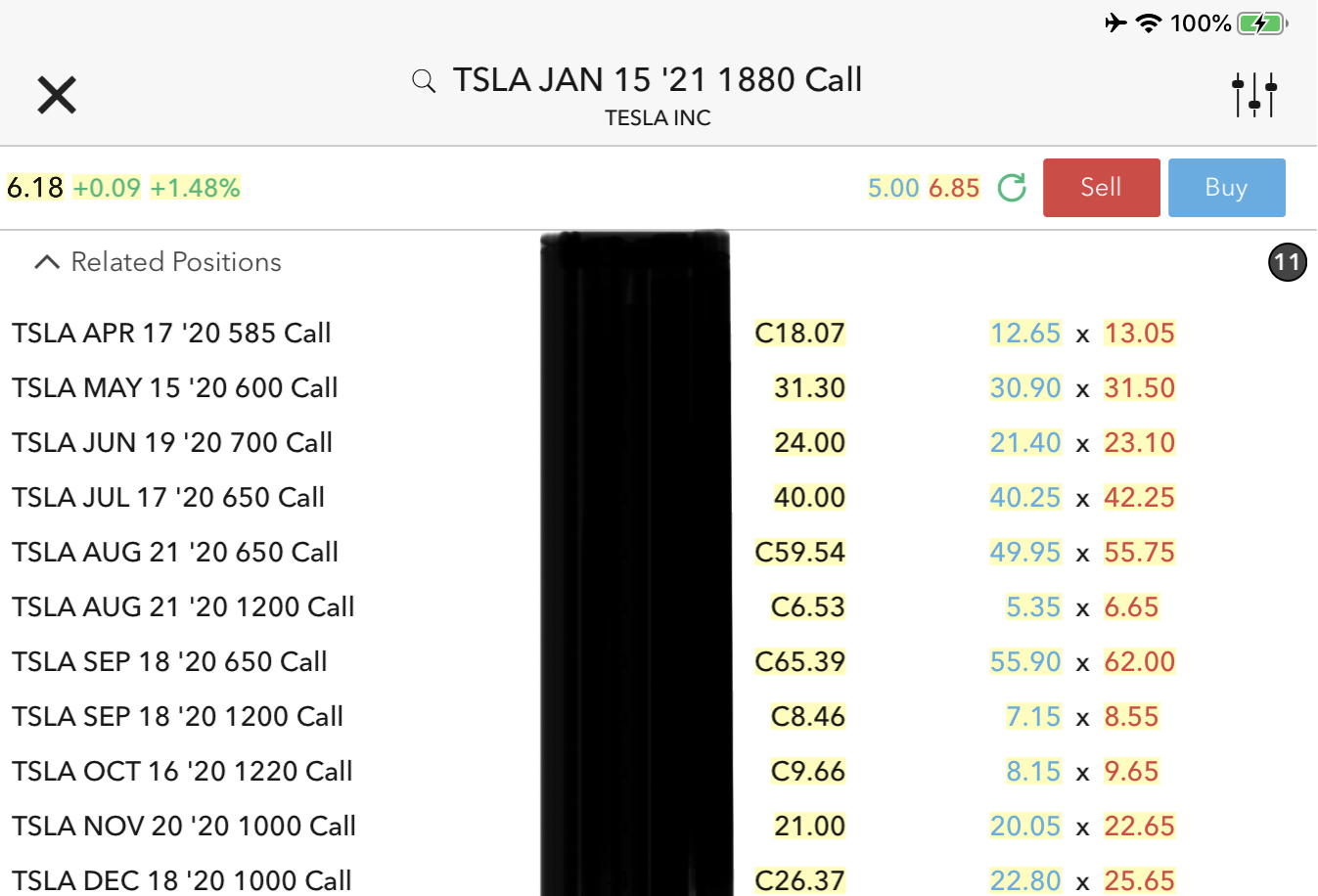Select TSLA JUN 19 '20 700 Call
Screen dimensions: 1318x896
[173, 442]
